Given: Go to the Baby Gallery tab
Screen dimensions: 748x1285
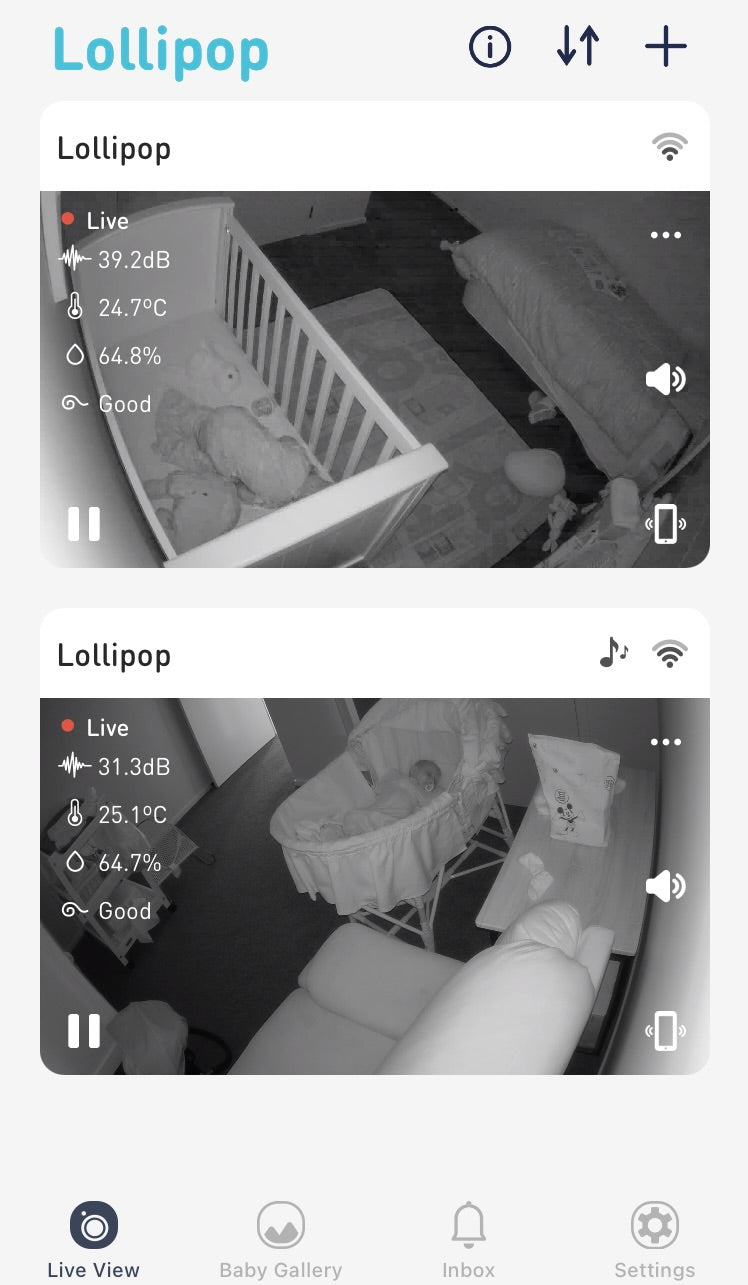Looking at the screenshot, I should coord(281,1240).
